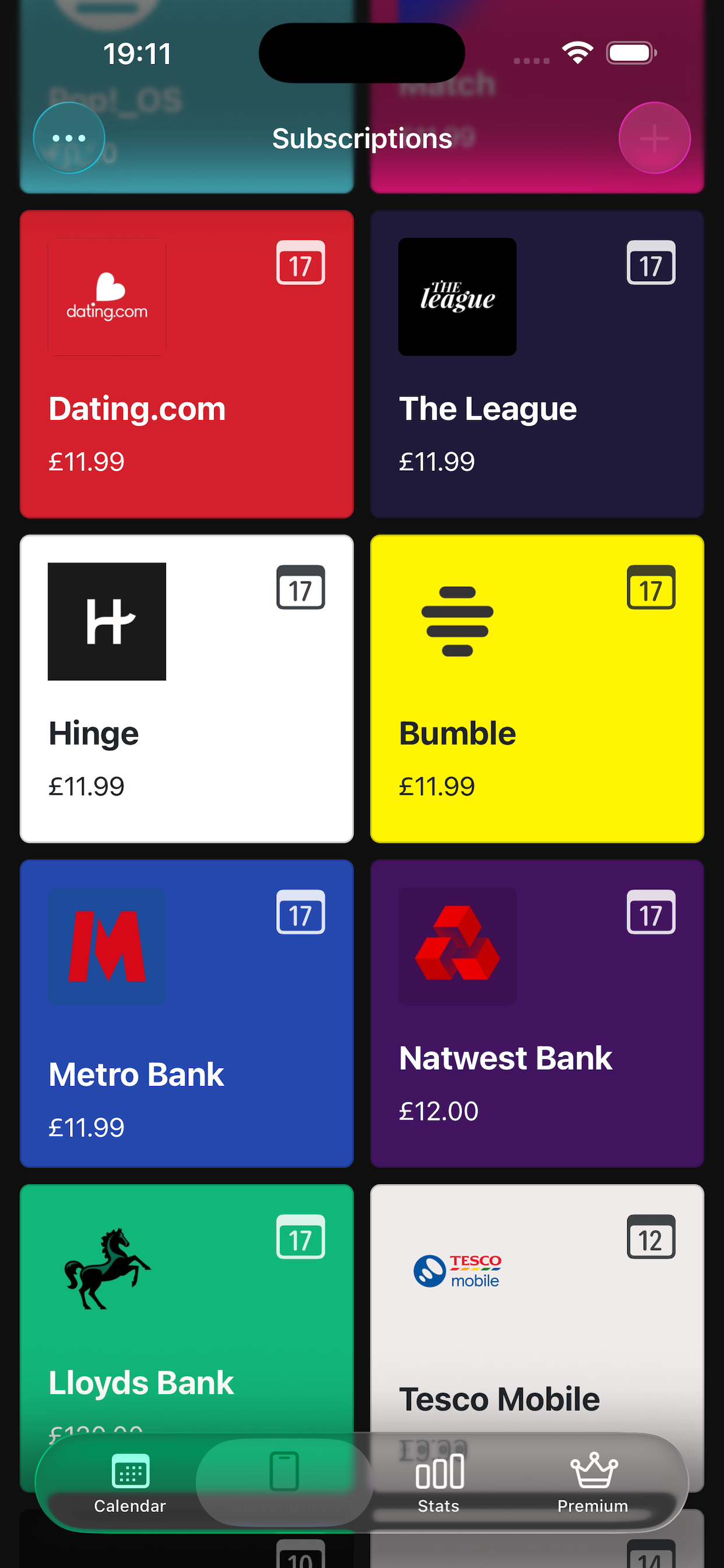724x1568 pixels.
Task: Tap the calendar badge on Dating.com card
Action: 301,263
